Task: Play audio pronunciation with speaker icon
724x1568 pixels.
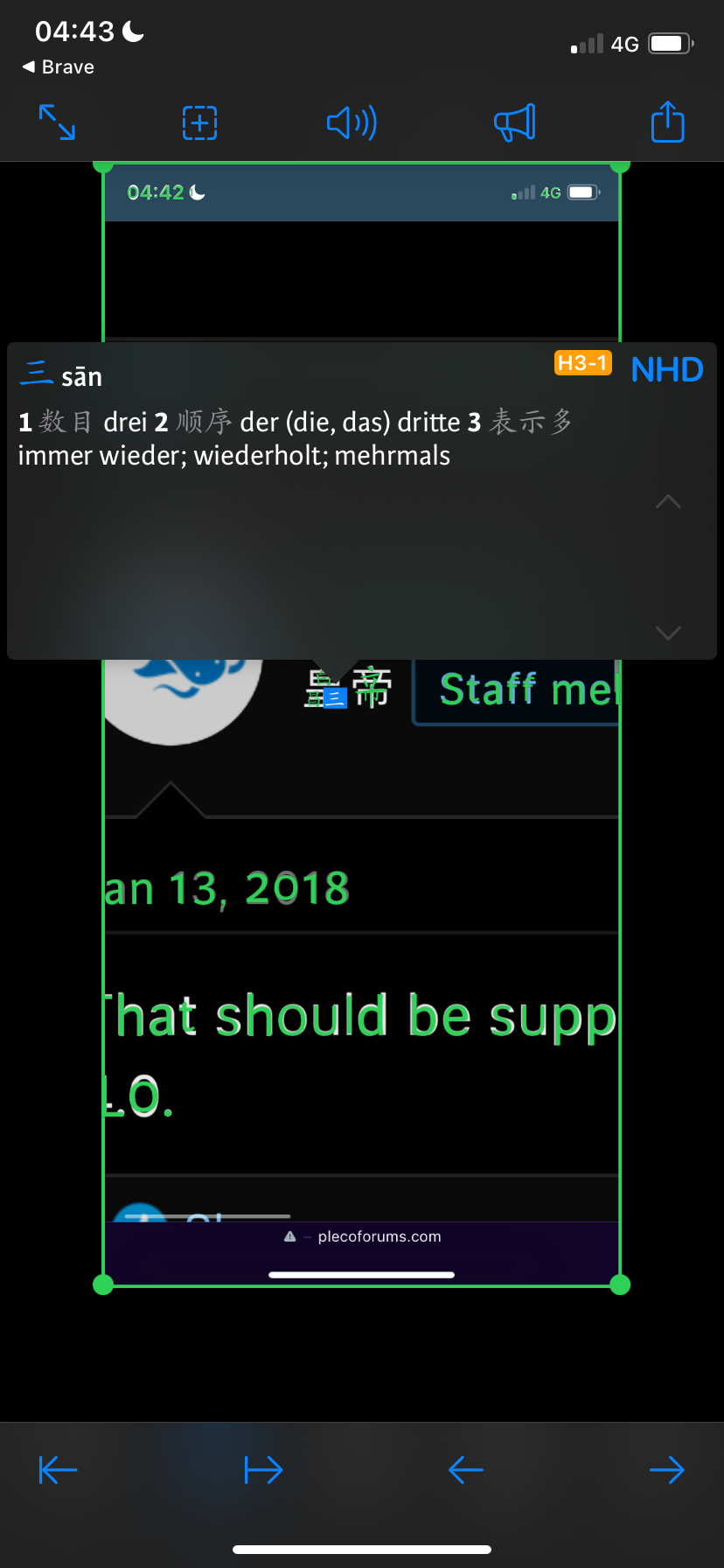Action: click(x=352, y=122)
